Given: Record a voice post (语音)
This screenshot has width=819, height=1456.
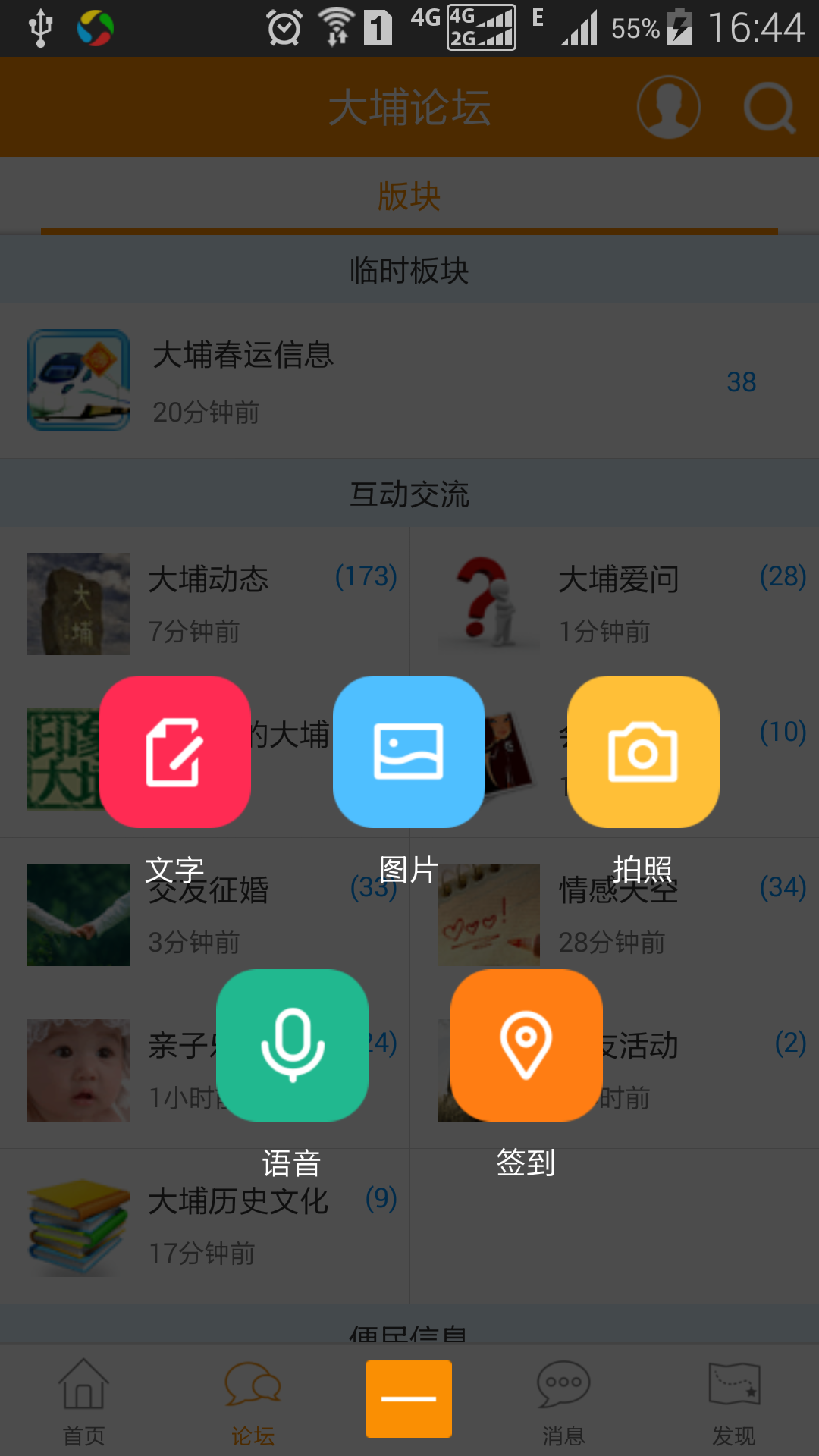Looking at the screenshot, I should pos(292,1045).
